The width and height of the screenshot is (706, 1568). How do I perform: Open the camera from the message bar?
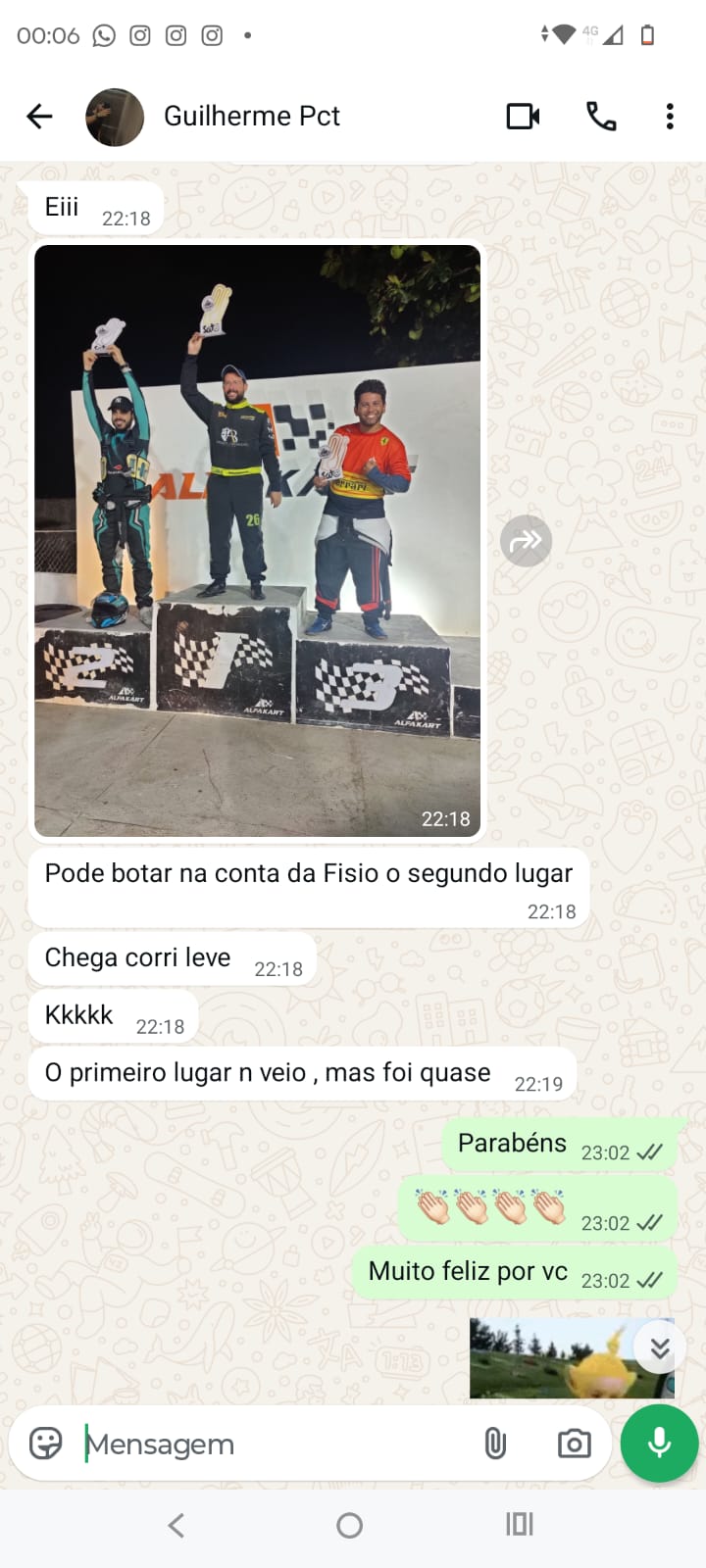coord(574,1444)
